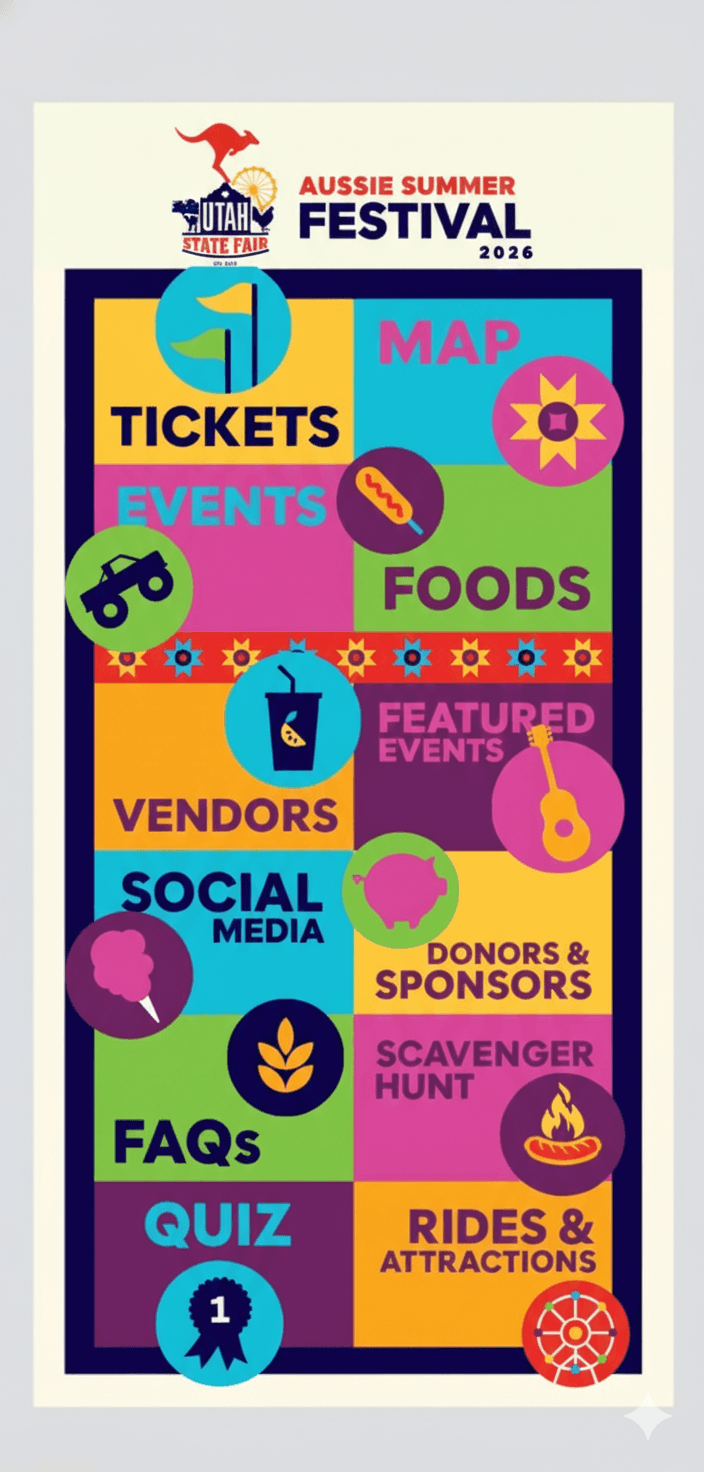Start the Scavenger Hunt

pos(483,1068)
